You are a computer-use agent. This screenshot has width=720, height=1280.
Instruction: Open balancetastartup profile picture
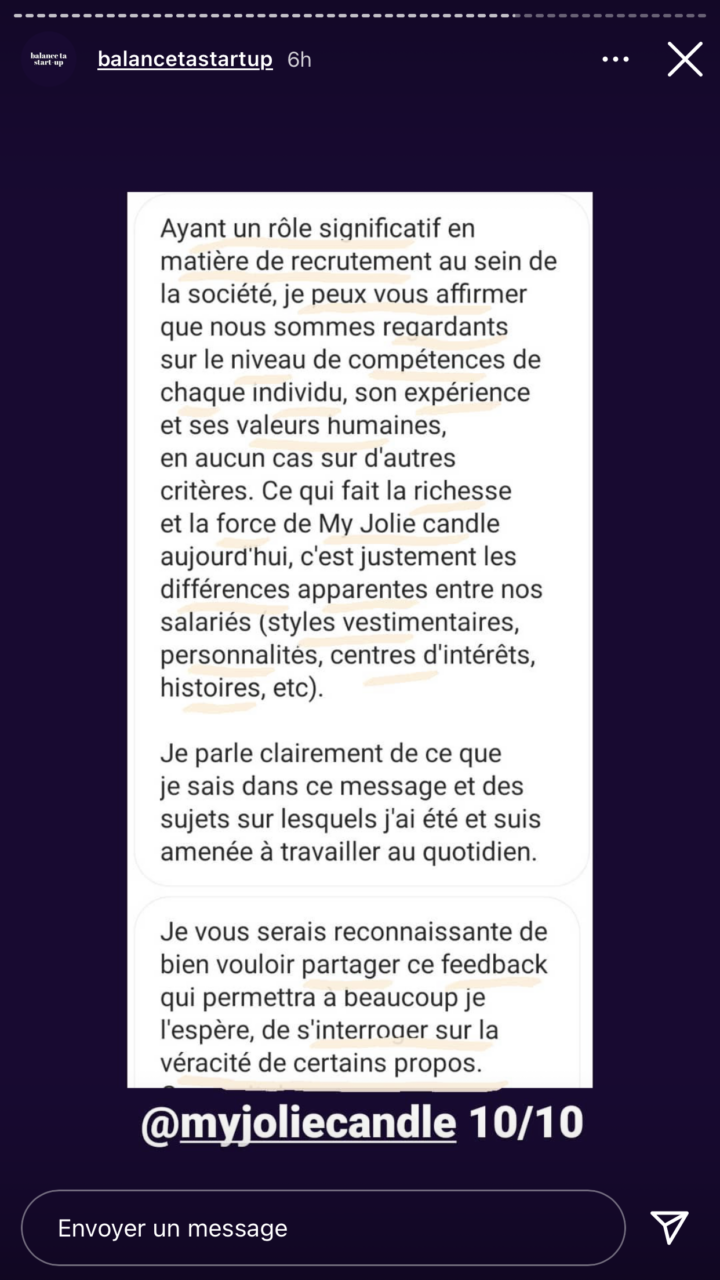(48, 59)
